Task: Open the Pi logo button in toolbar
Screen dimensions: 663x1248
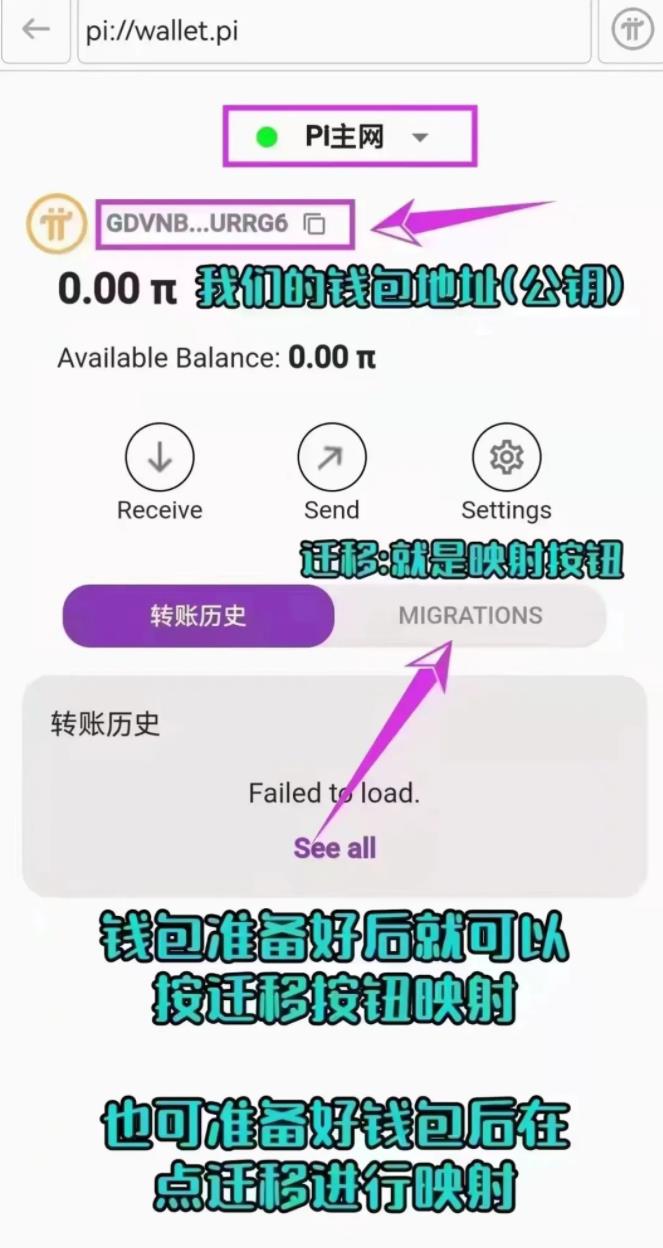Action: 632,30
